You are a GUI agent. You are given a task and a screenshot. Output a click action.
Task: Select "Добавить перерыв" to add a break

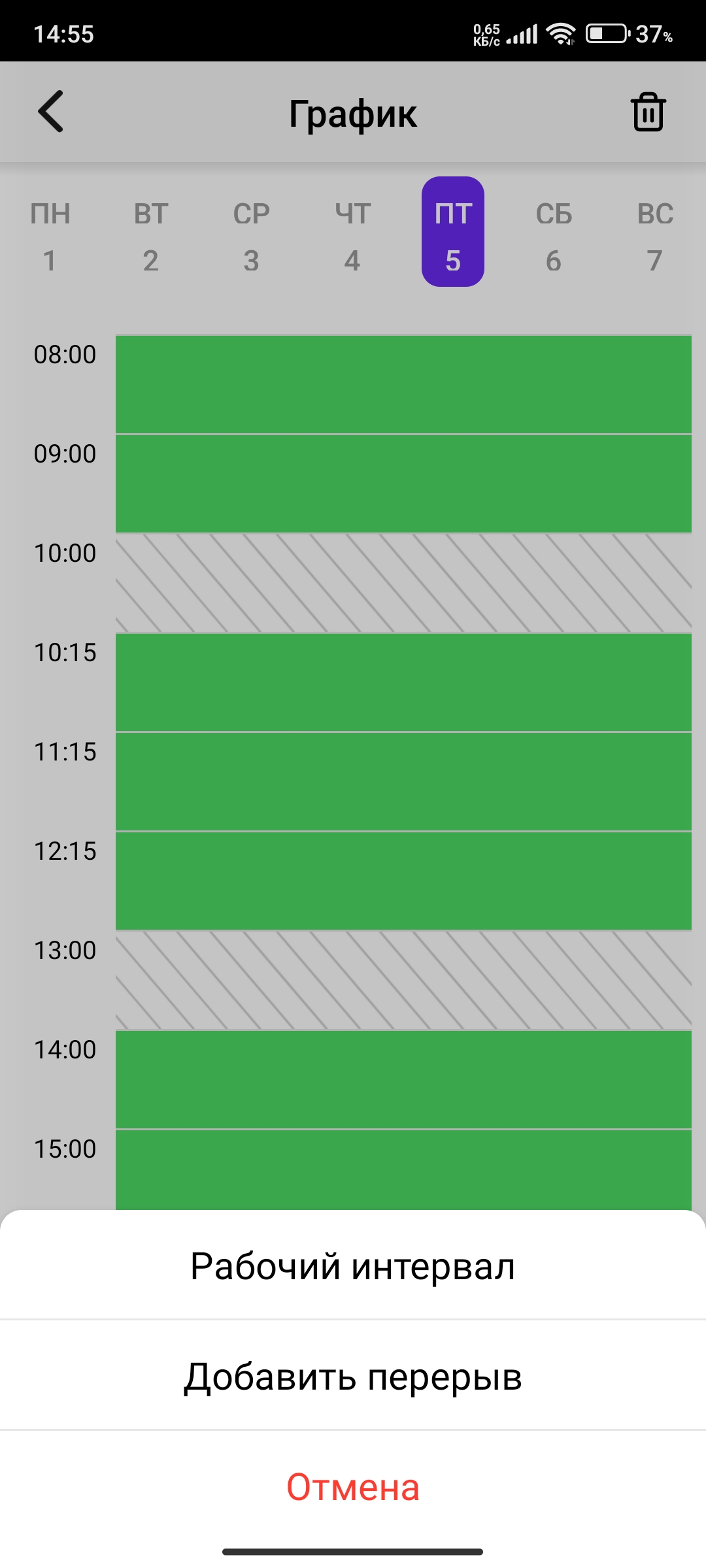(353, 1375)
